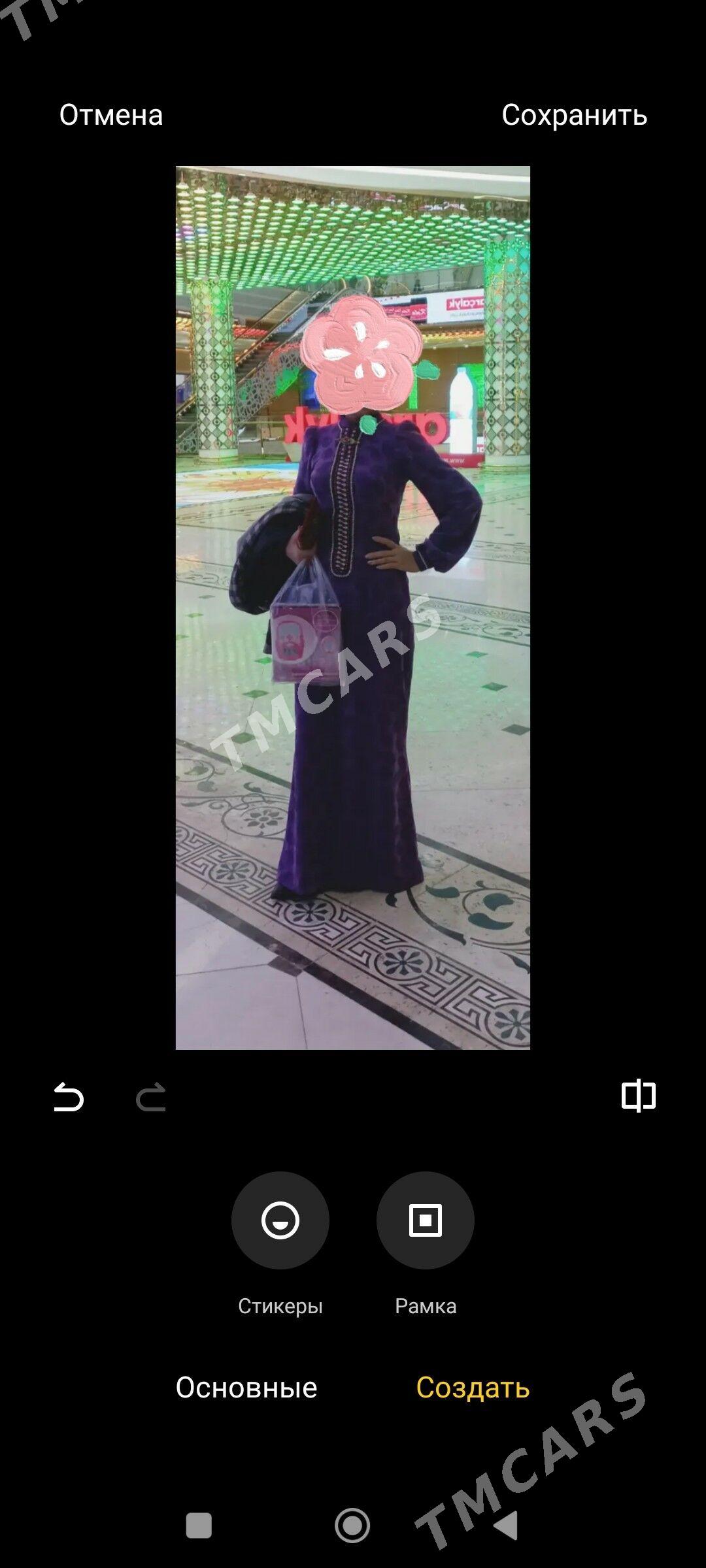Go to the system home screen
The image size is (706, 1568).
[x=352, y=1526]
